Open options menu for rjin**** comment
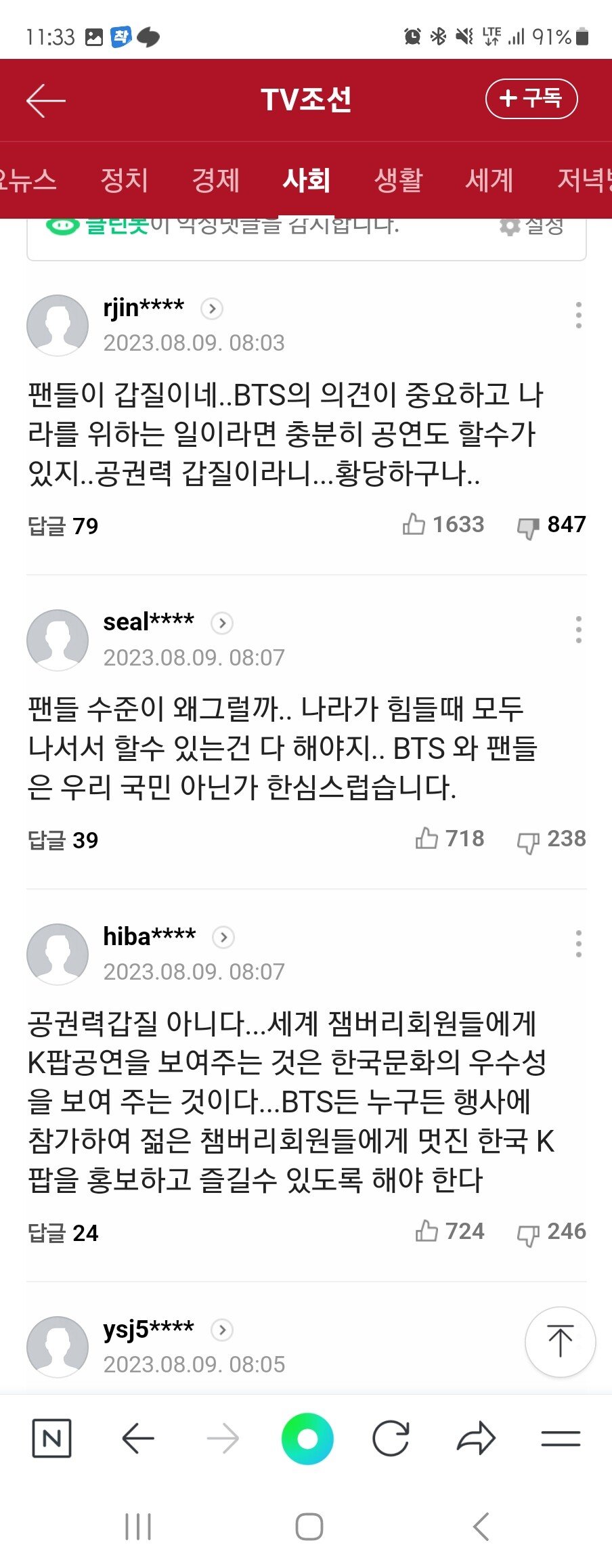This screenshot has width=612, height=1568. [578, 315]
